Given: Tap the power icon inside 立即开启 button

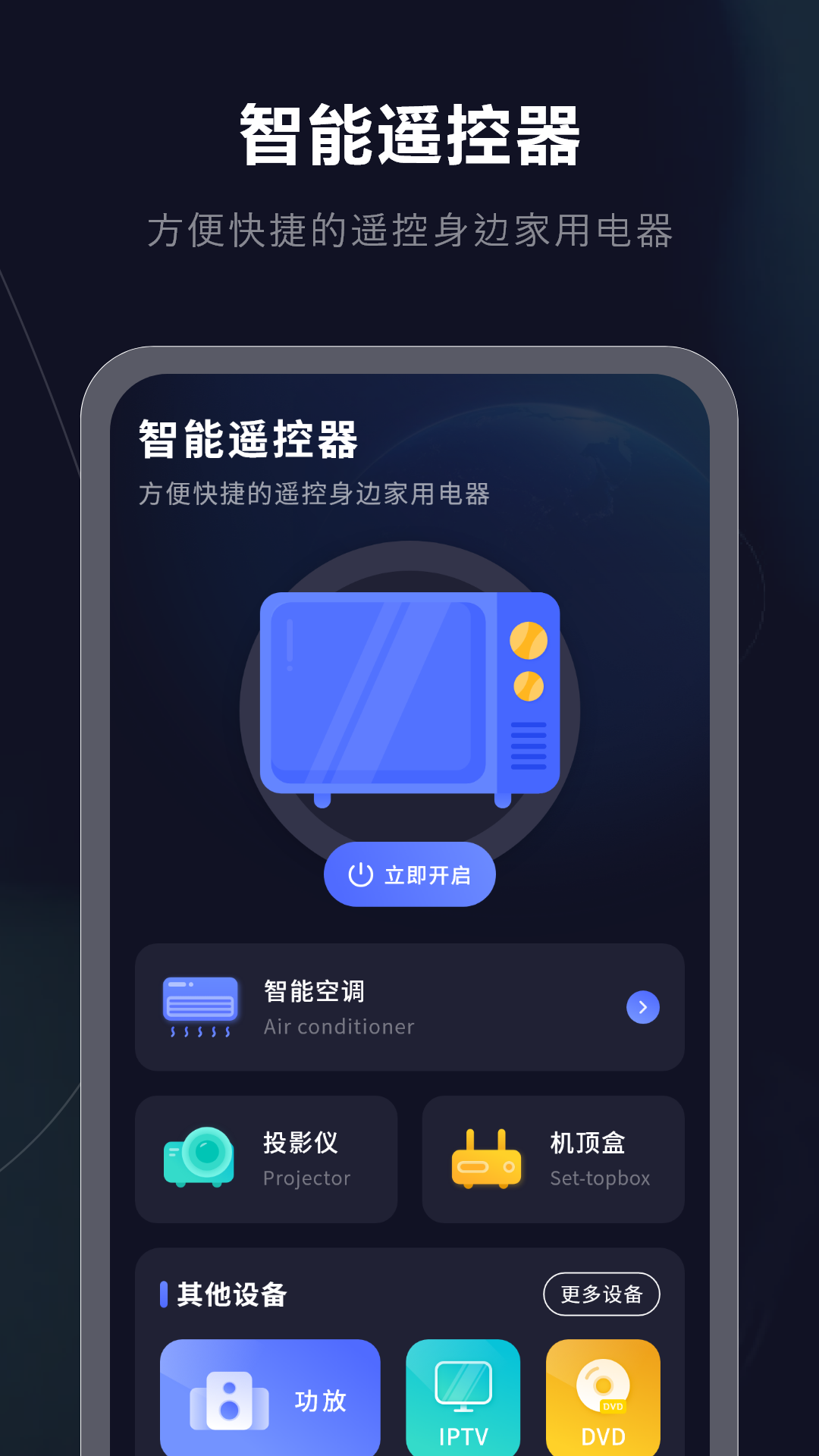Looking at the screenshot, I should coord(363,874).
